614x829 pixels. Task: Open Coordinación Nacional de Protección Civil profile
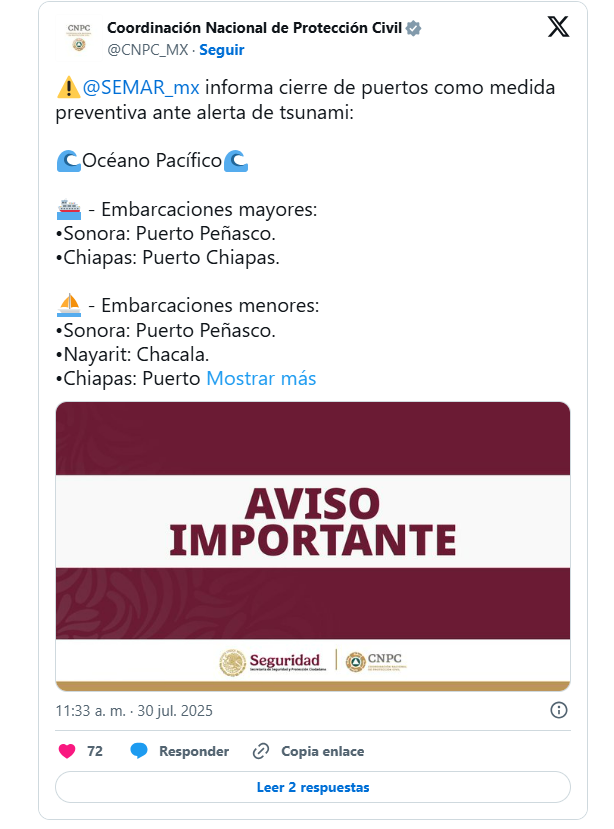click(x=254, y=29)
